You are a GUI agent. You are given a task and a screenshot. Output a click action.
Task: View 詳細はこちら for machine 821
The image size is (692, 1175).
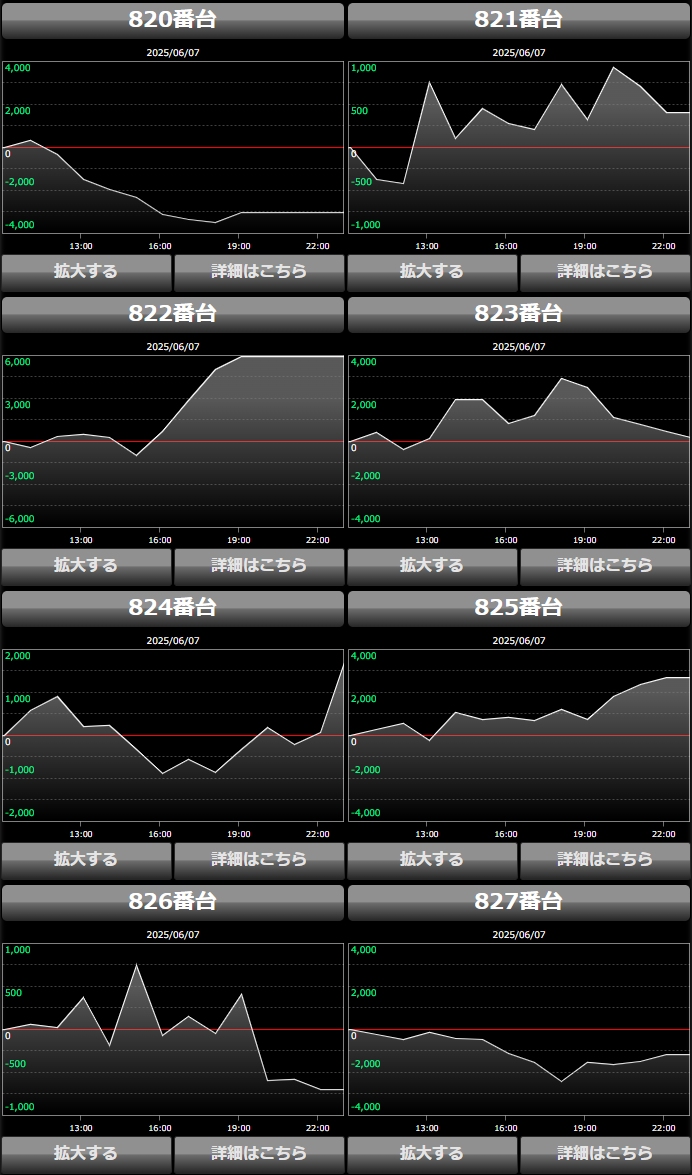tap(605, 271)
